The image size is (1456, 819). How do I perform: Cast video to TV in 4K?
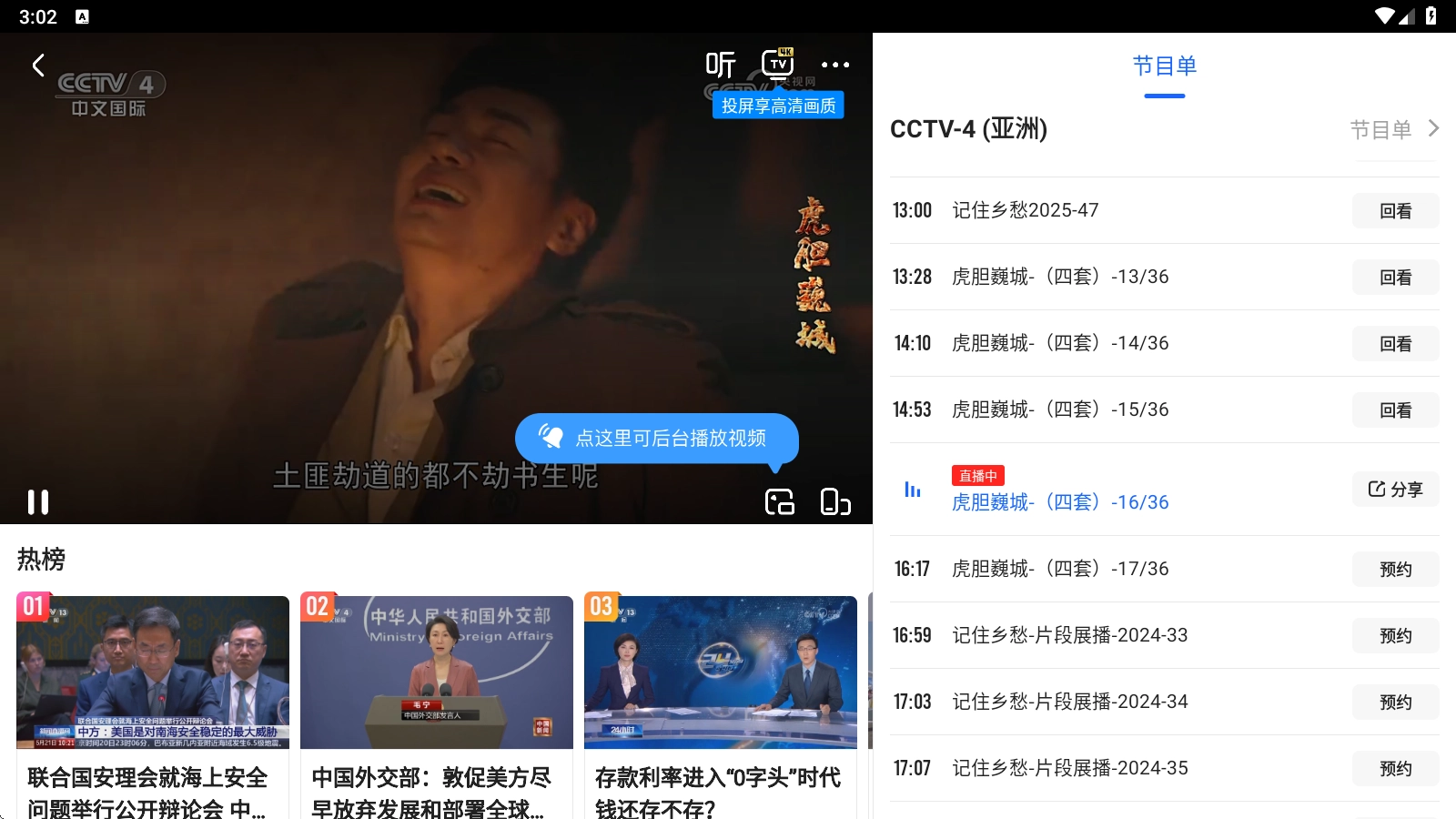[x=778, y=64]
